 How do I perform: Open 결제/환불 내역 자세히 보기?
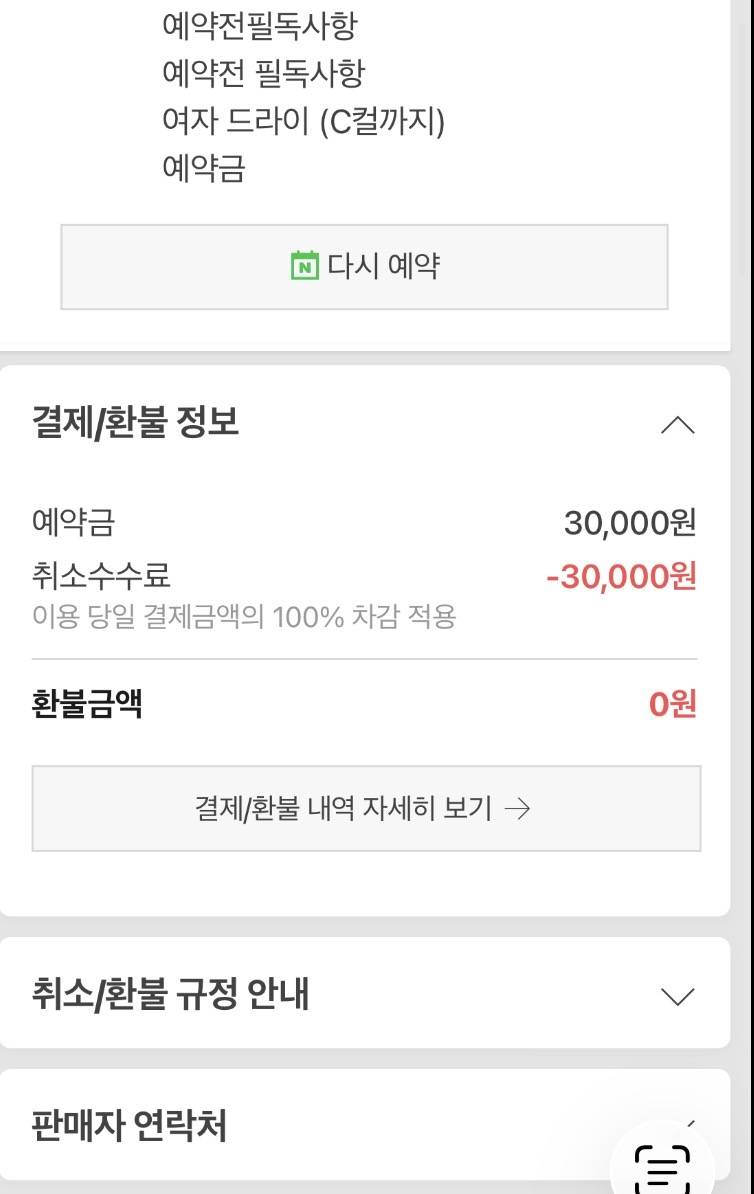[x=367, y=808]
